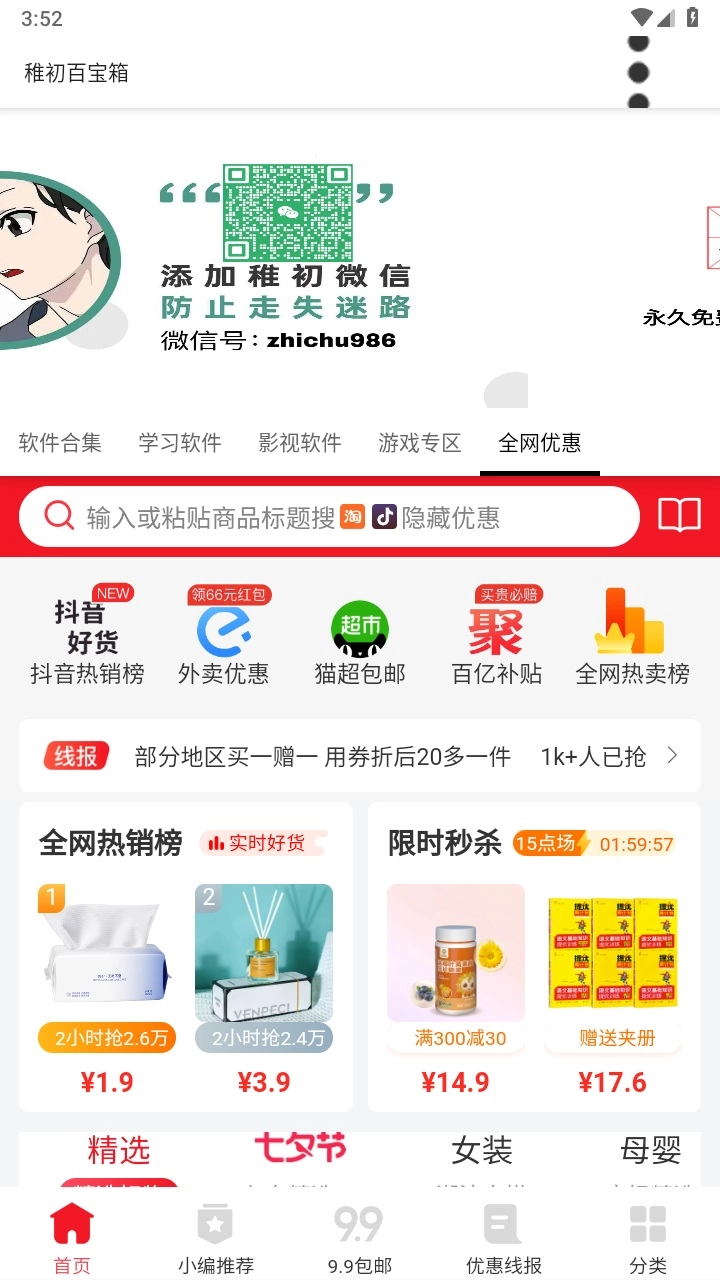
Task: Open 百亿补贴 shortcut
Action: [497, 638]
